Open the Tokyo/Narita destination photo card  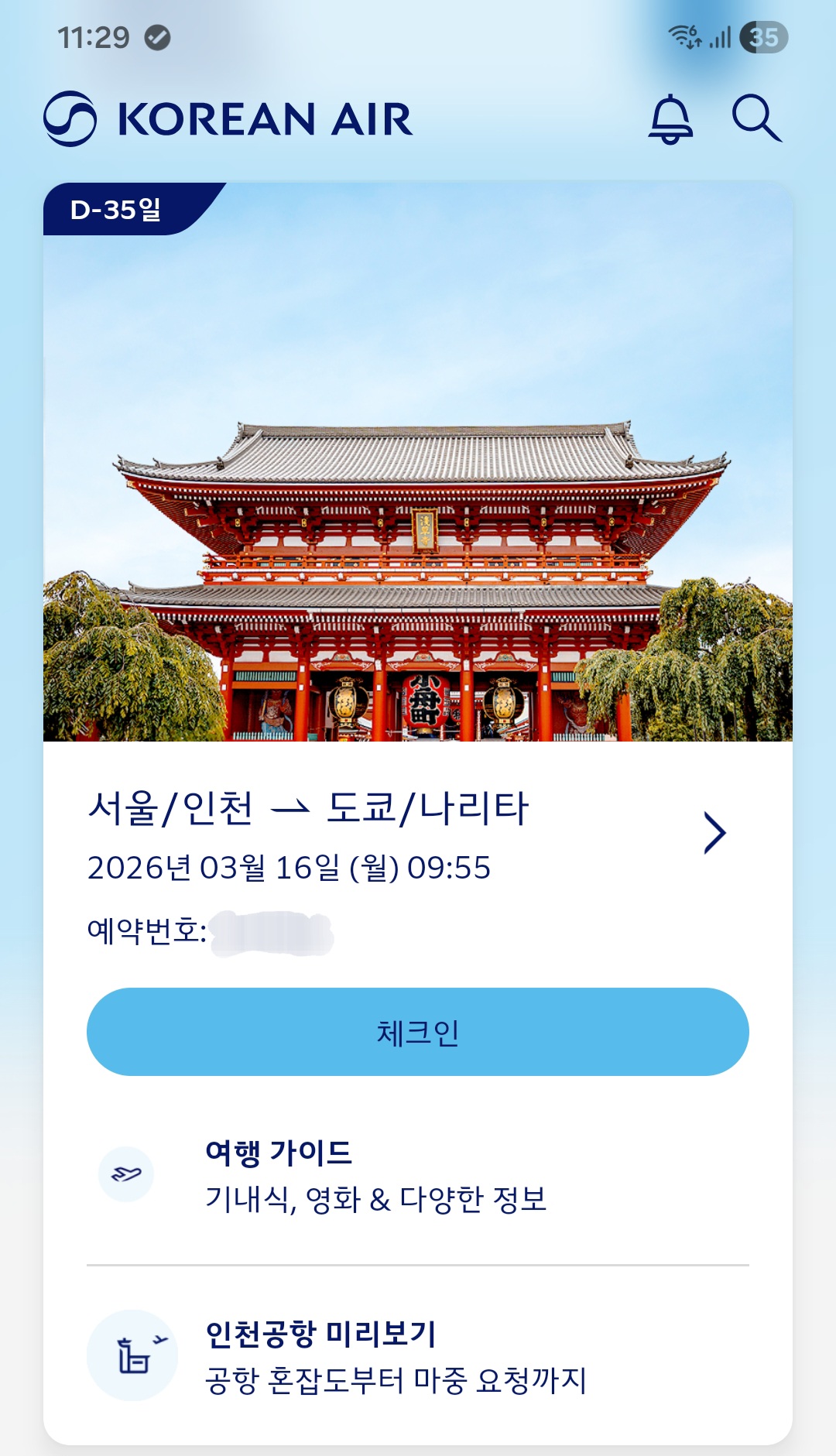pos(418,464)
